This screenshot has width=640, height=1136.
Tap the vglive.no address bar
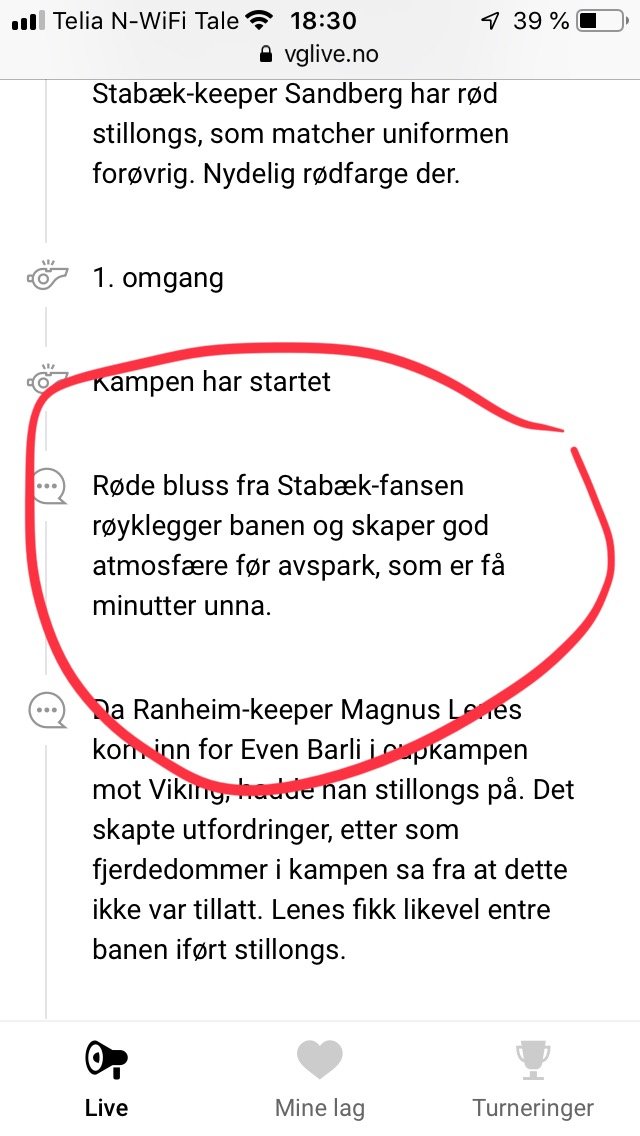(320, 54)
